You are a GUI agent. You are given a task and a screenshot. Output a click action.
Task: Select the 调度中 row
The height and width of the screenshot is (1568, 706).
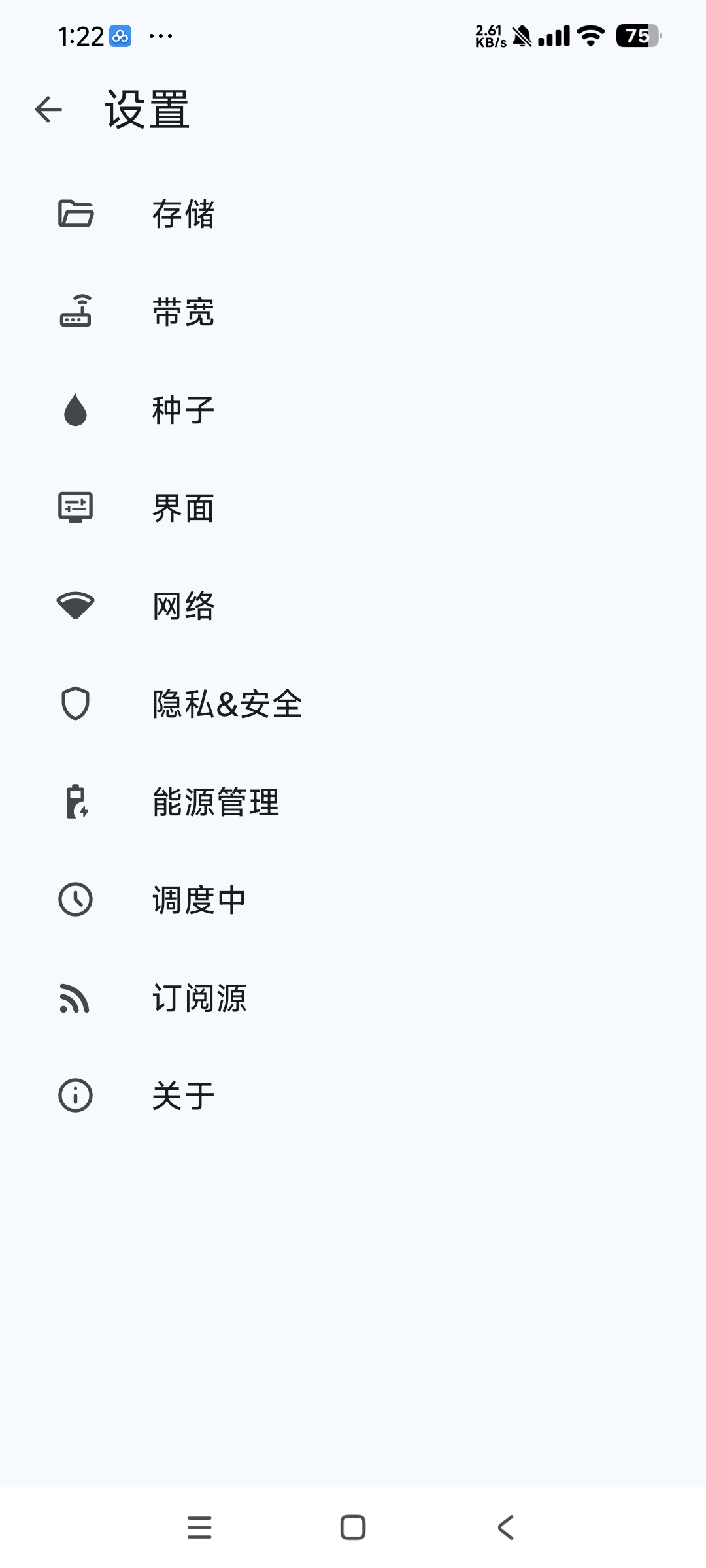(199, 900)
